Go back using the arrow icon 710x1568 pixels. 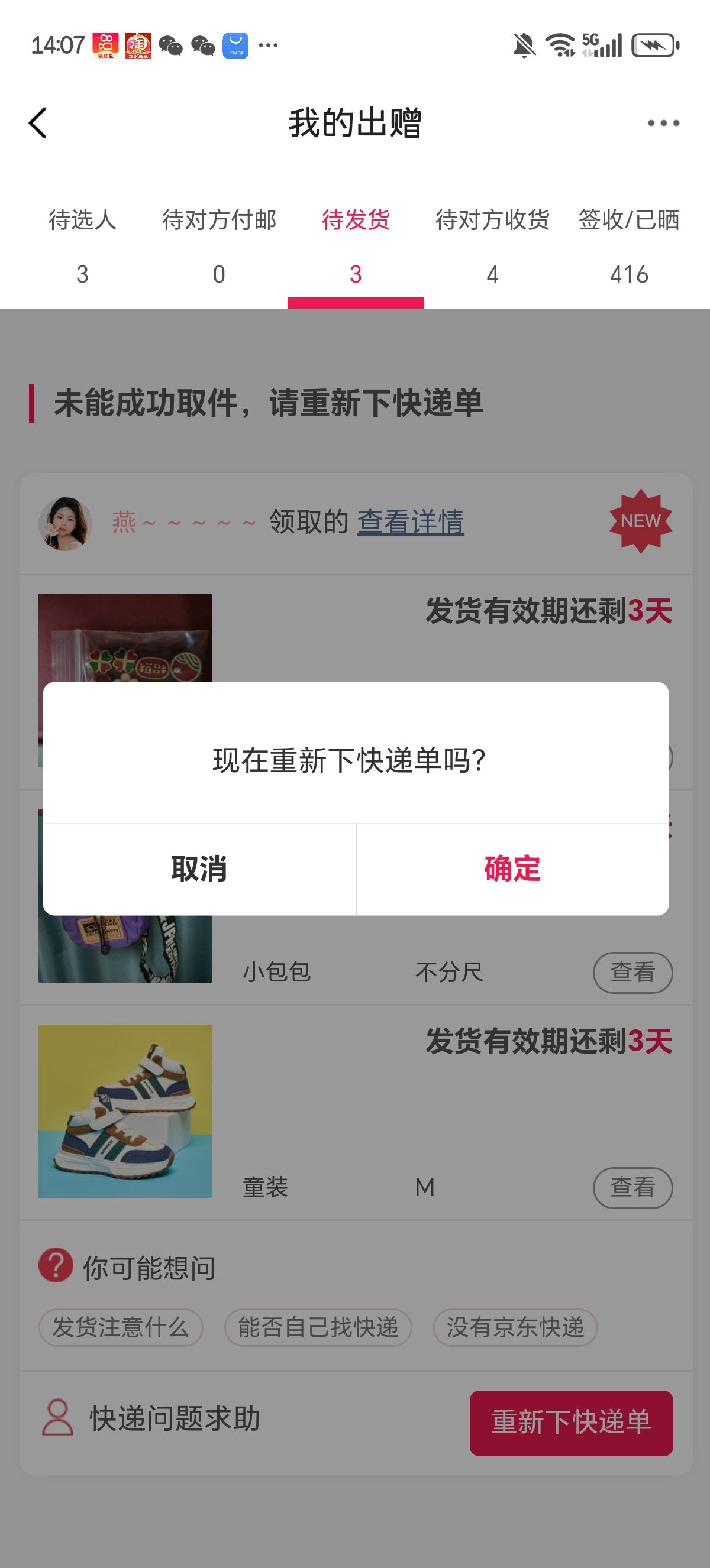[x=38, y=123]
